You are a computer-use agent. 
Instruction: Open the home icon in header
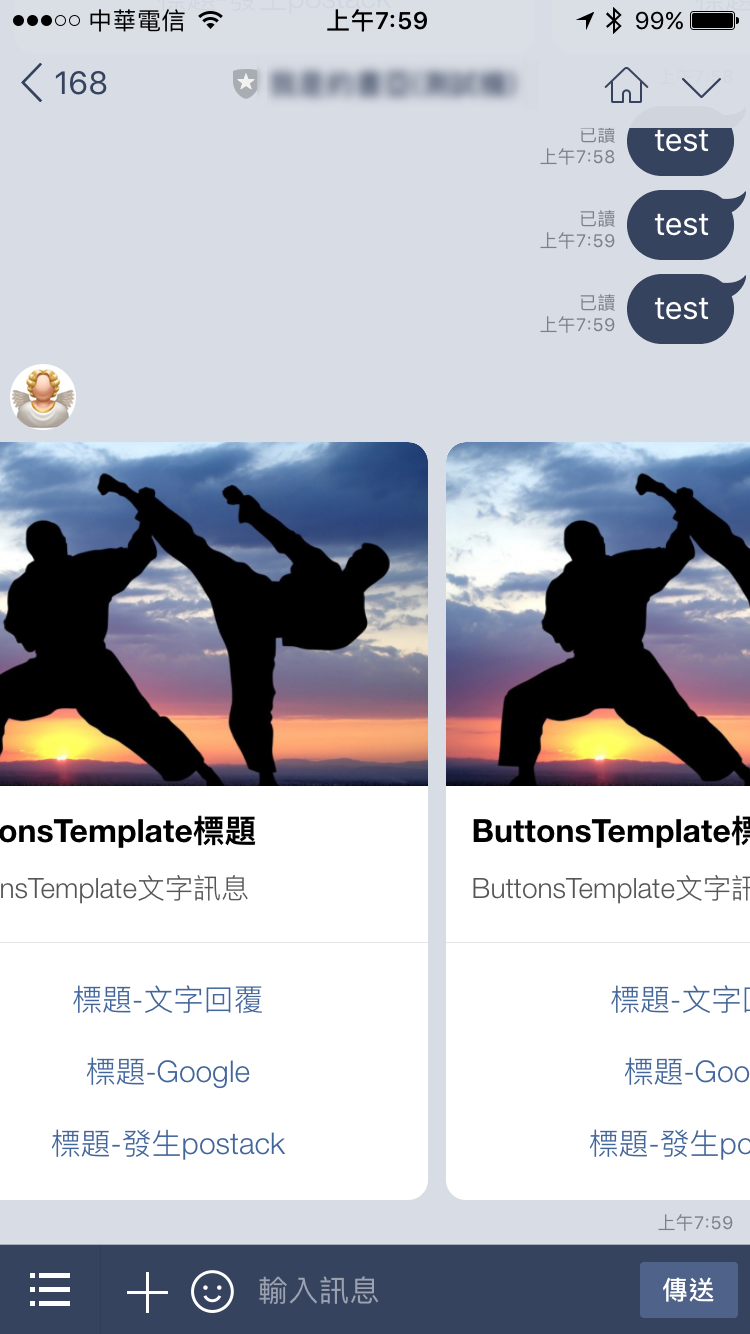(626, 84)
